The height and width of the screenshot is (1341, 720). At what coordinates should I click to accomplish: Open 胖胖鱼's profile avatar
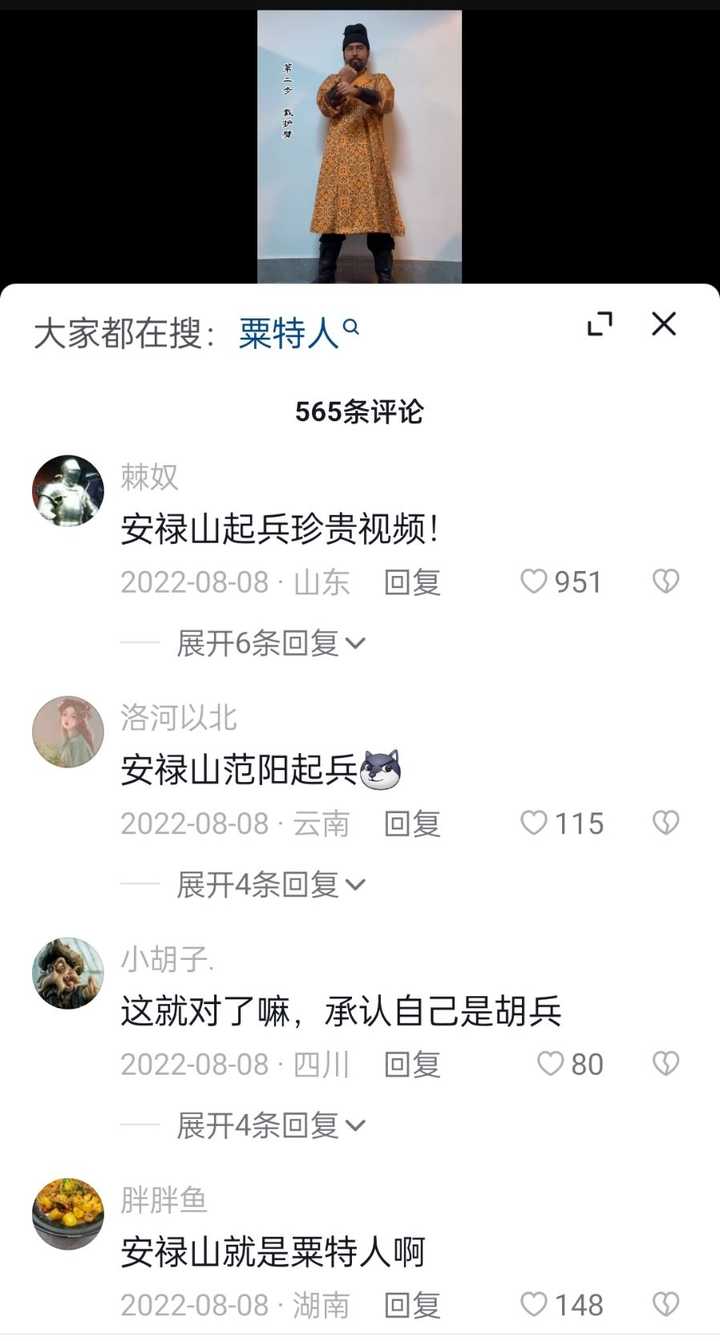tap(68, 1213)
